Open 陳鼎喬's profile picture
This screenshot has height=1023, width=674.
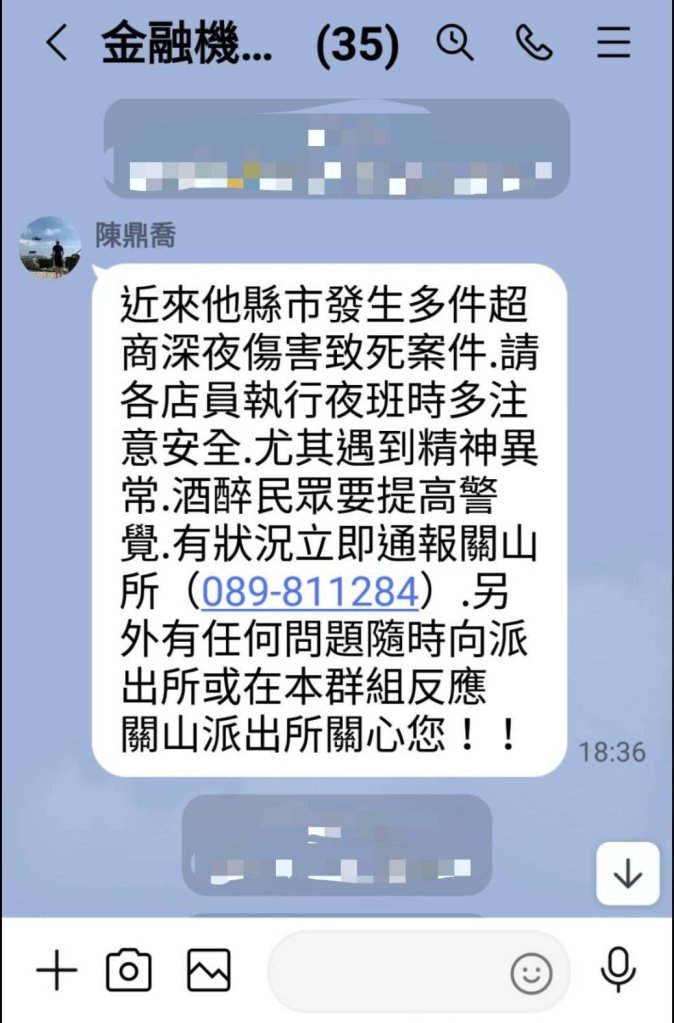50,247
